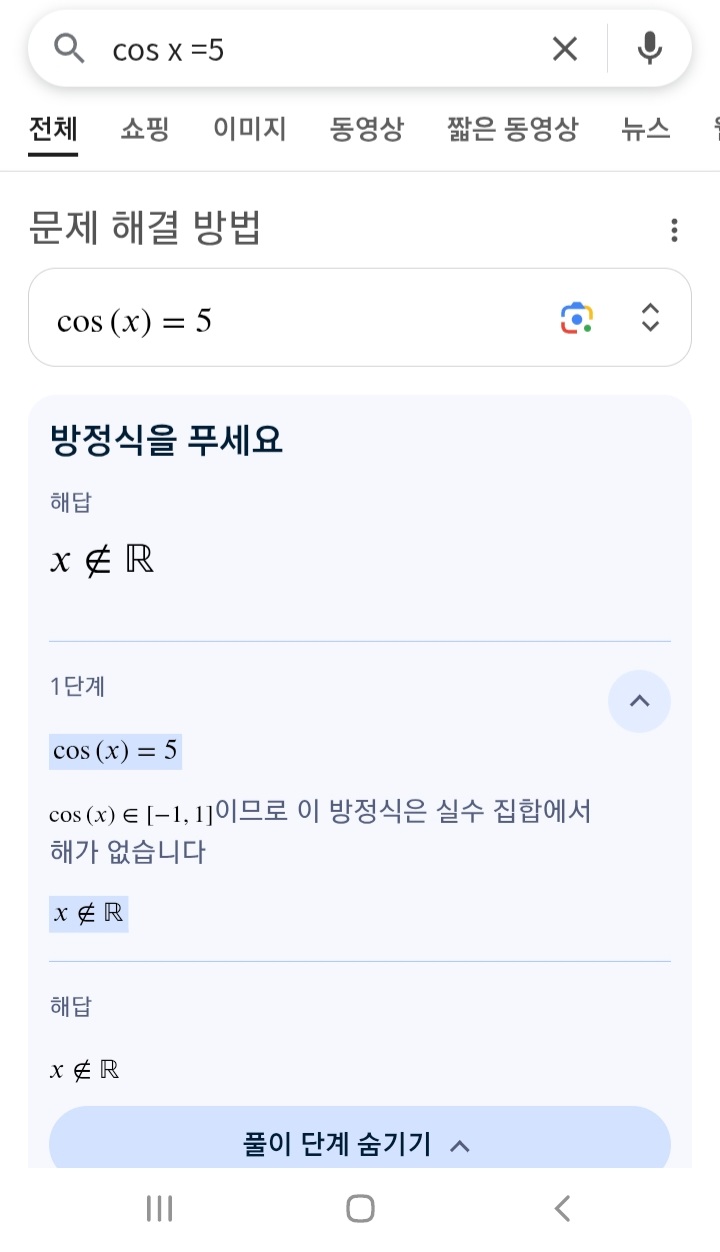720x1252 pixels.
Task: Start voice search with the microphone
Action: (650, 49)
